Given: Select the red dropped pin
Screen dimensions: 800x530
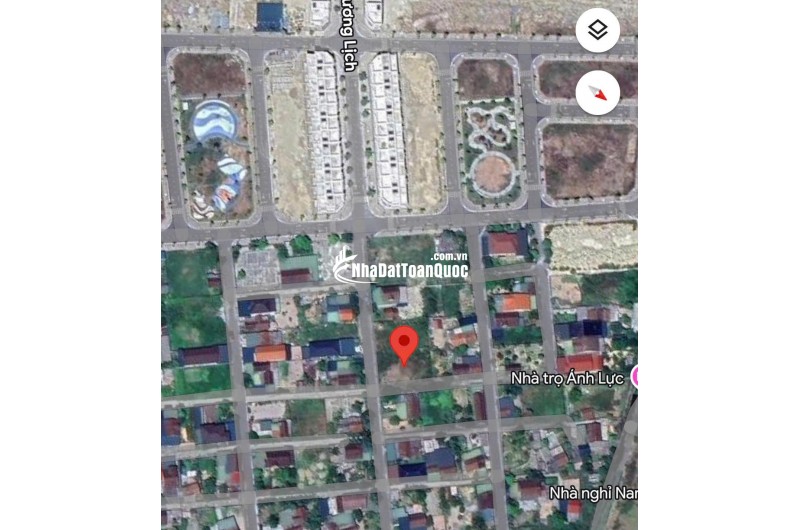Looking at the screenshot, I should click(x=404, y=343).
